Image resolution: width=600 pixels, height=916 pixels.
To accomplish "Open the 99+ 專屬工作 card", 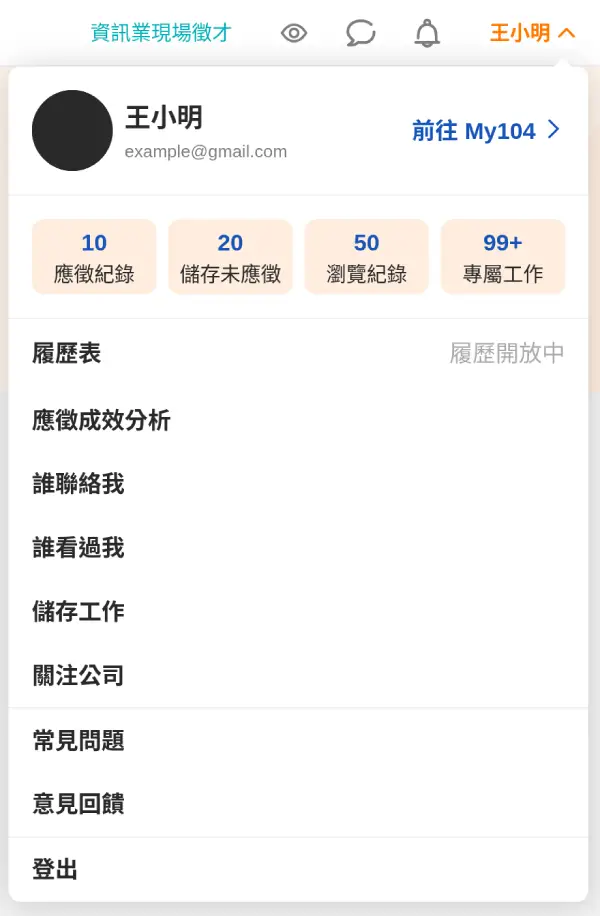I will click(x=503, y=257).
